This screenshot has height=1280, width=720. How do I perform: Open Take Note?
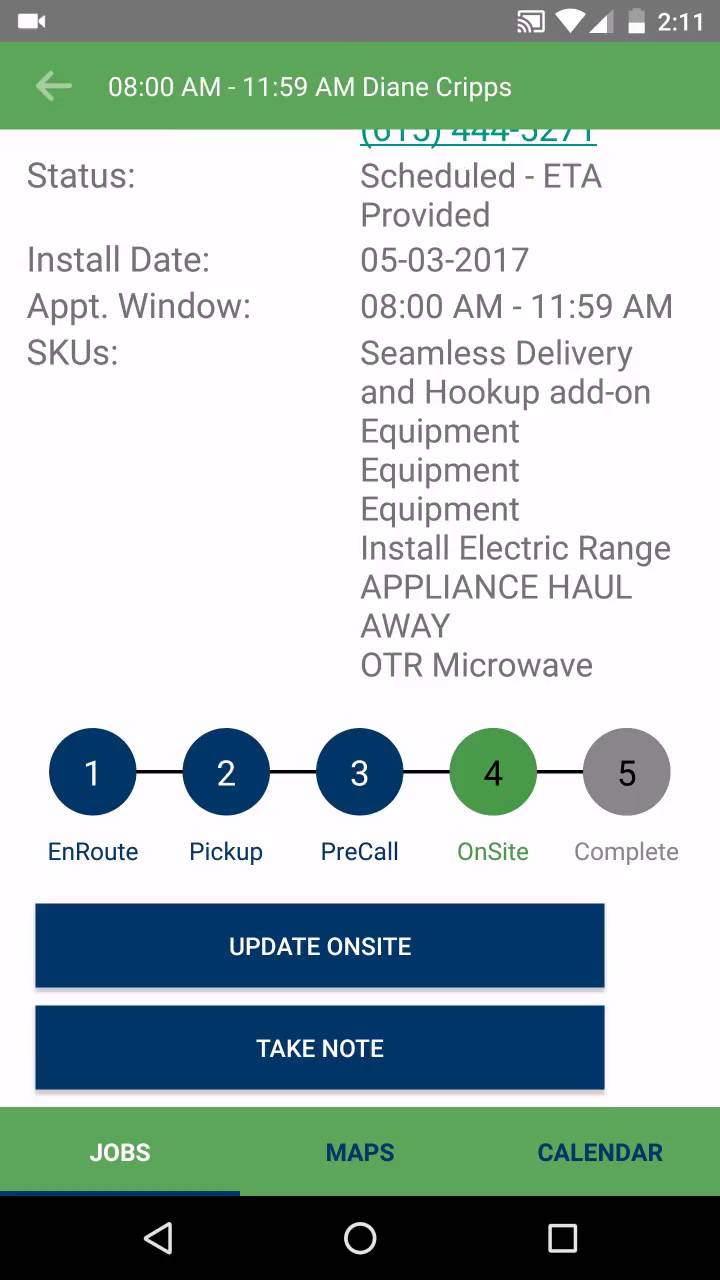[x=320, y=1048]
